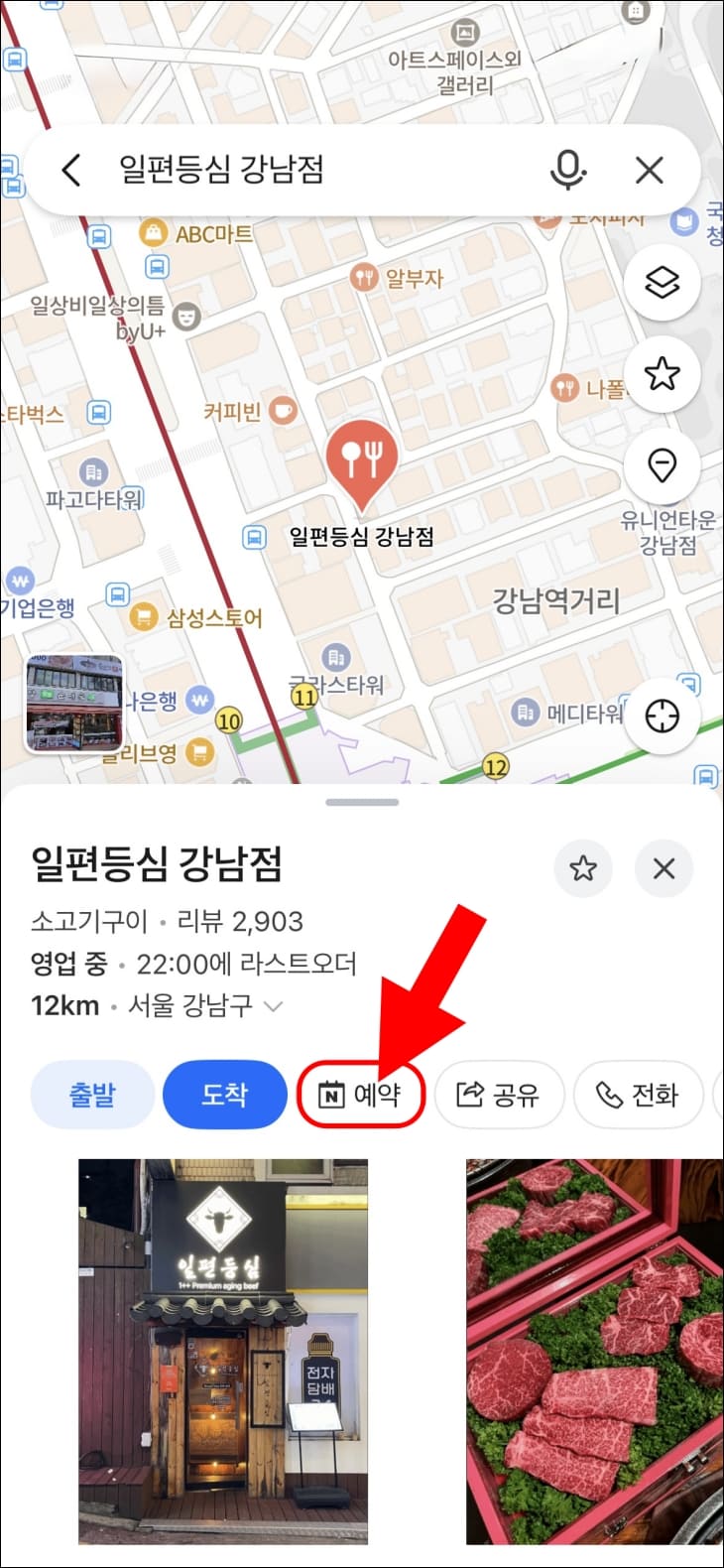Viewport: 724px width, 1568px height.
Task: Toggle favorite using the bottom sheet star
Action: (x=583, y=868)
